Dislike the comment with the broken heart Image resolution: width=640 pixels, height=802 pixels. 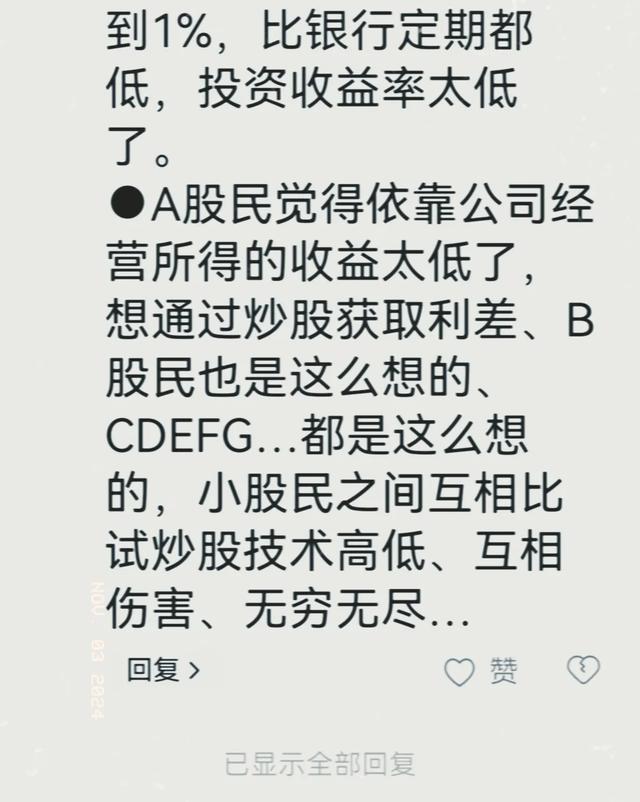[583, 670]
